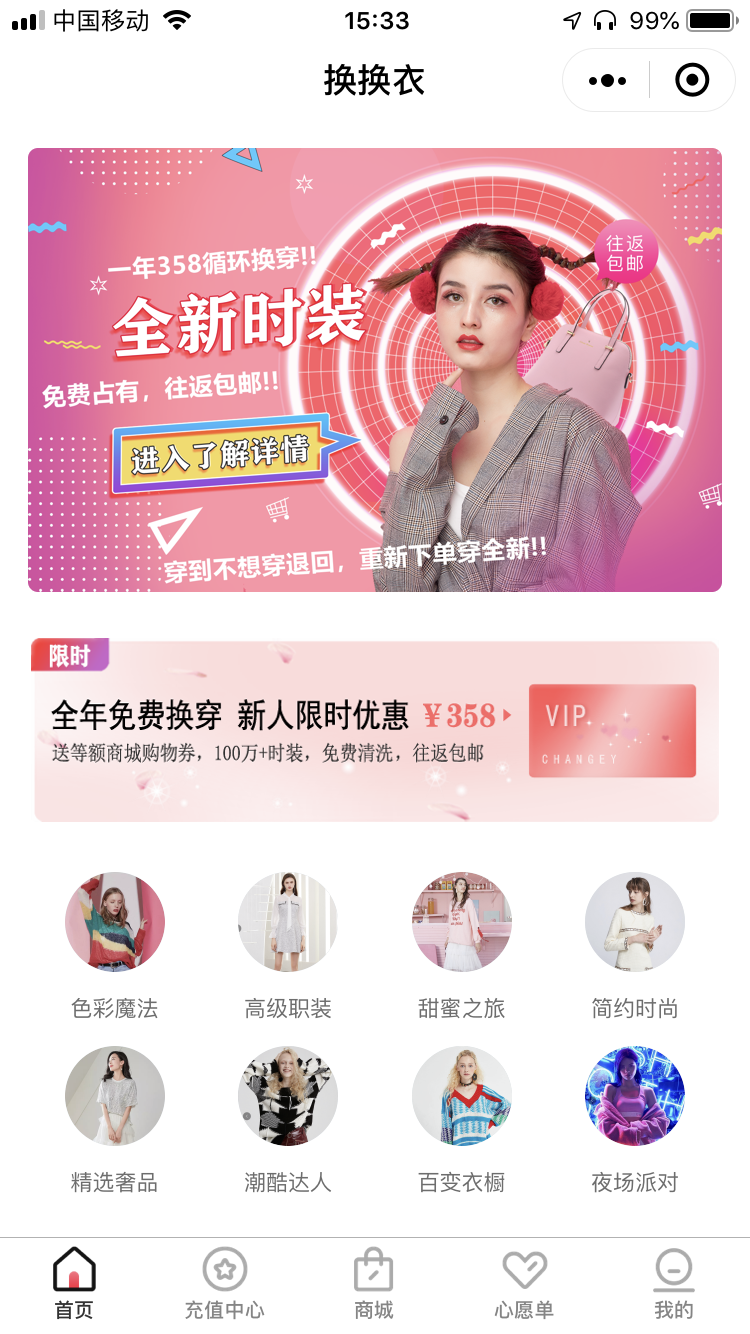This screenshot has height=1334, width=750.
Task: Open the 心愿单 tab
Action: [x=524, y=1284]
